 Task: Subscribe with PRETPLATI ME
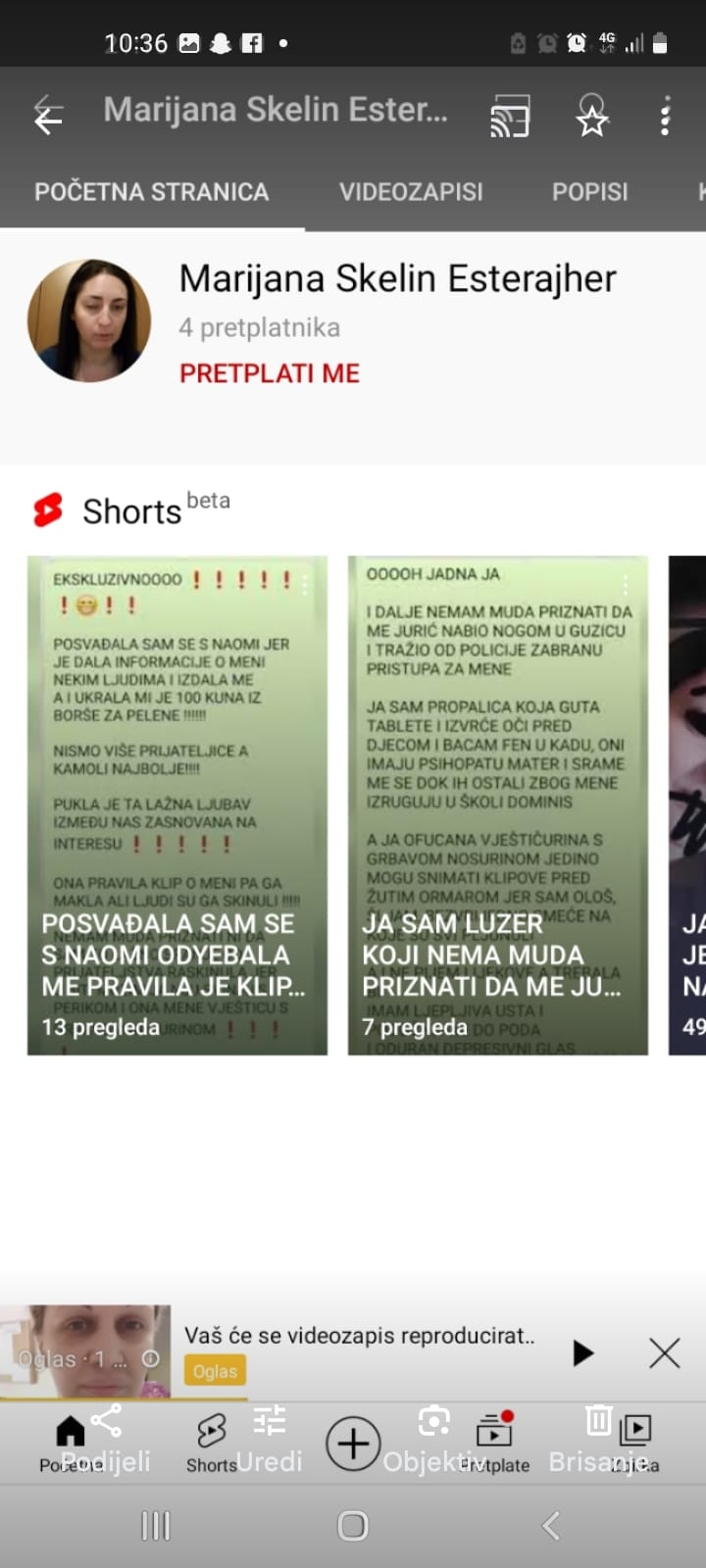click(269, 373)
